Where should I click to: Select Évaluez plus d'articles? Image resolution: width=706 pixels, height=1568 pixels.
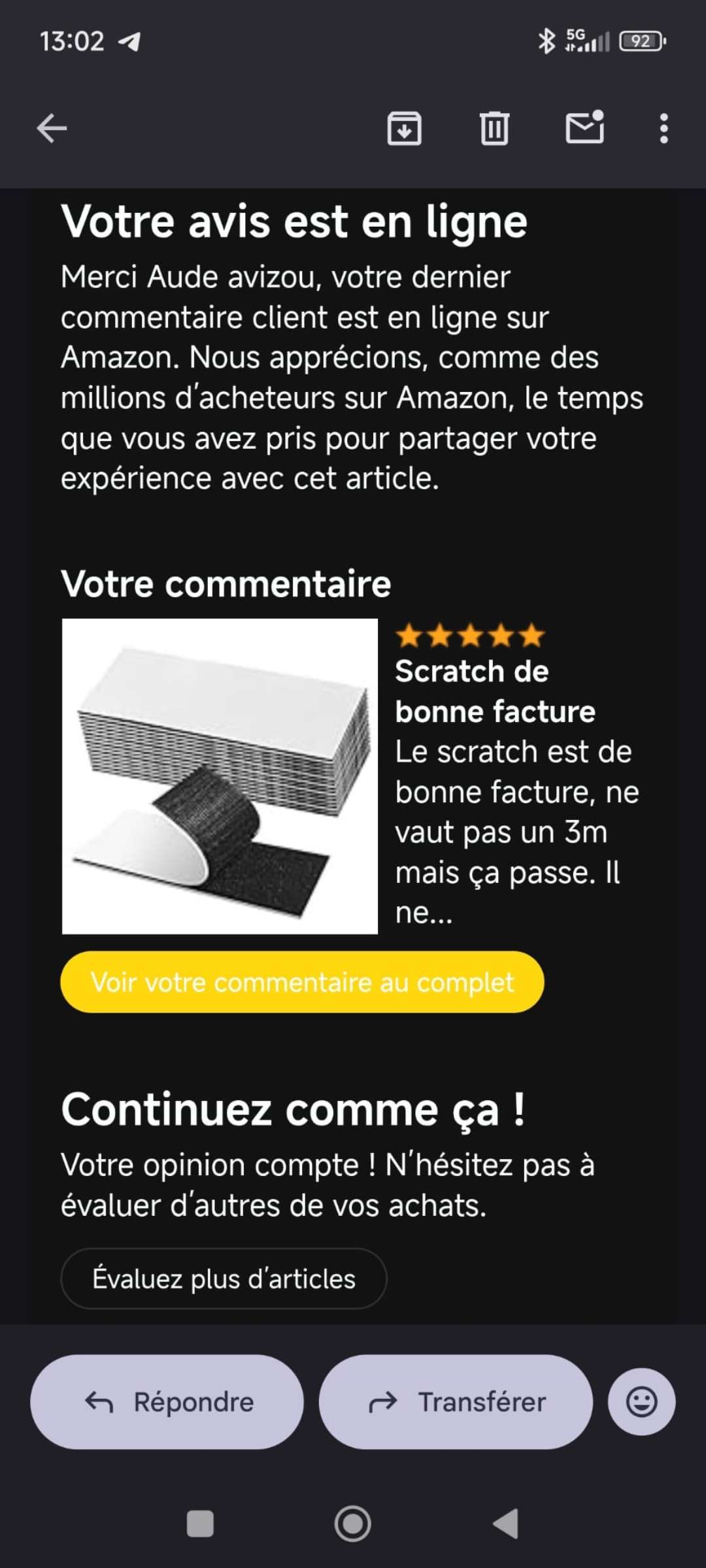(224, 1279)
